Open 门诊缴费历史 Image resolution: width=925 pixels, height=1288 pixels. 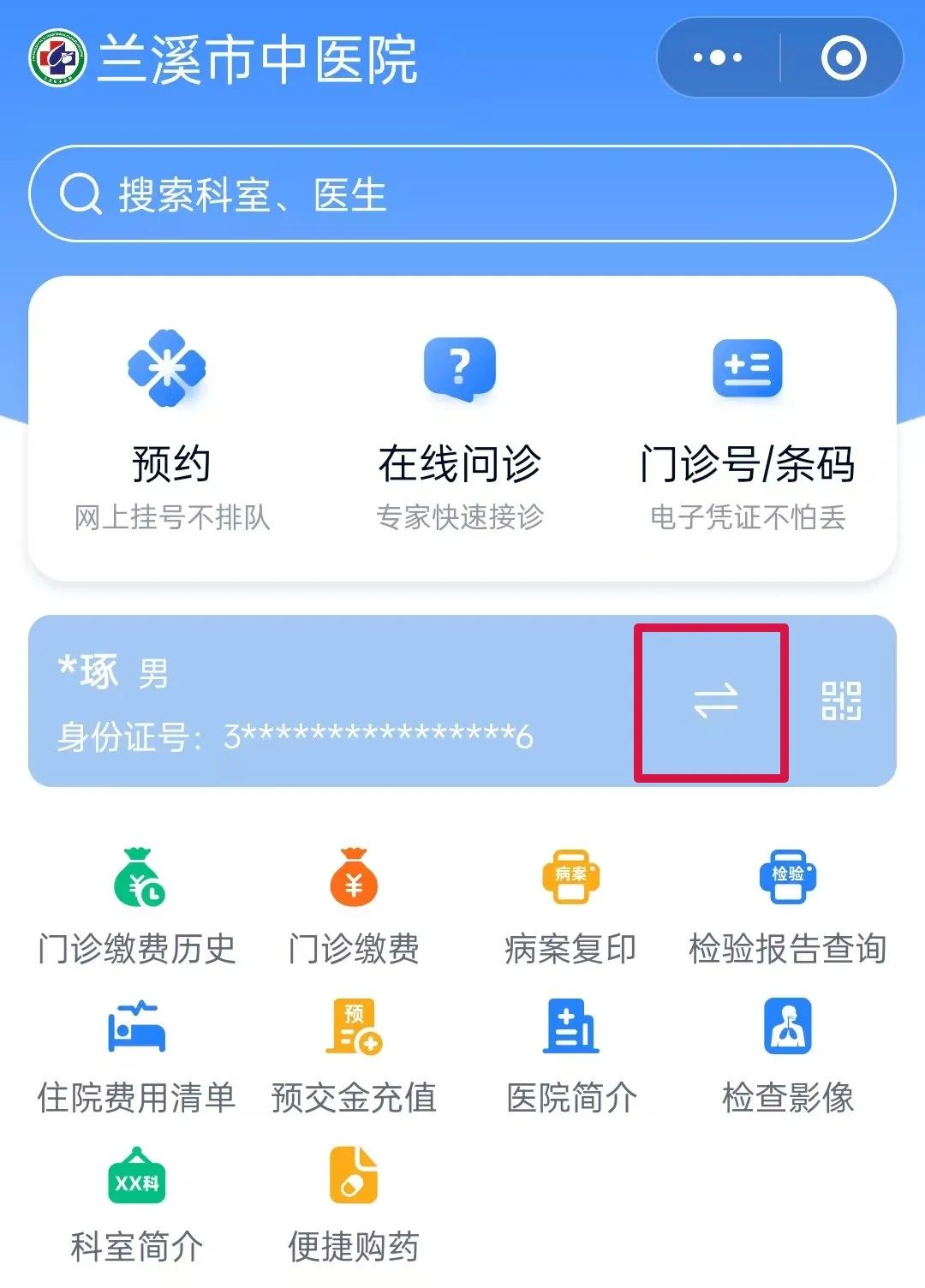[137, 906]
